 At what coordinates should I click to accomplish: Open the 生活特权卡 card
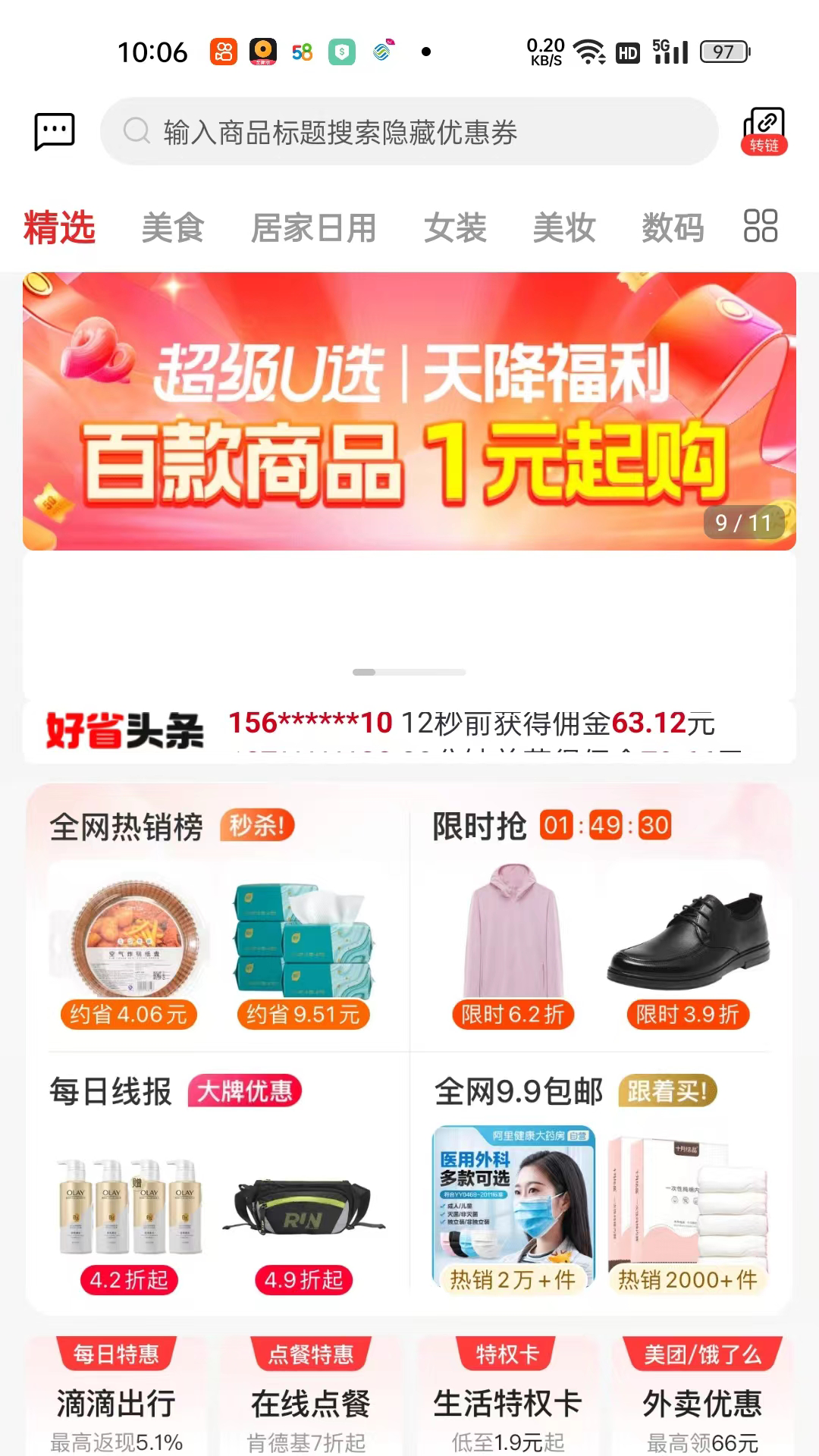[x=507, y=1403]
